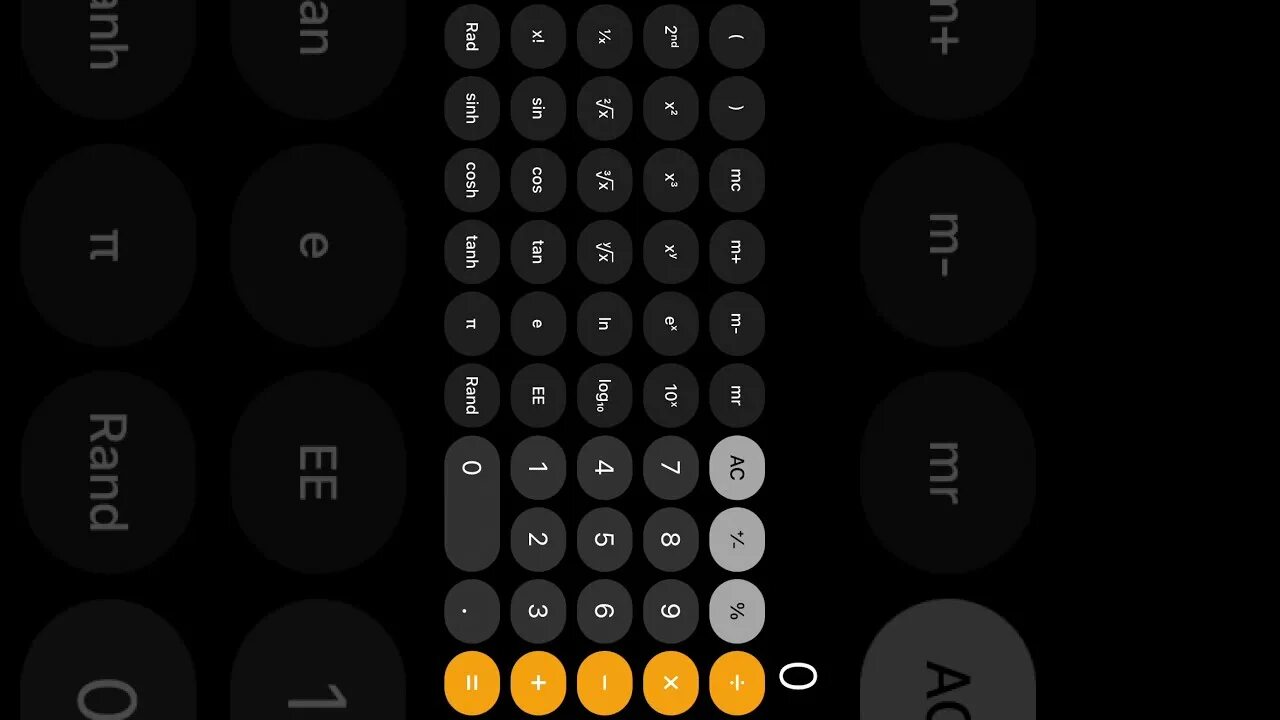Tap the multiply operator key
The height and width of the screenshot is (720, 1280).
pos(671,683)
